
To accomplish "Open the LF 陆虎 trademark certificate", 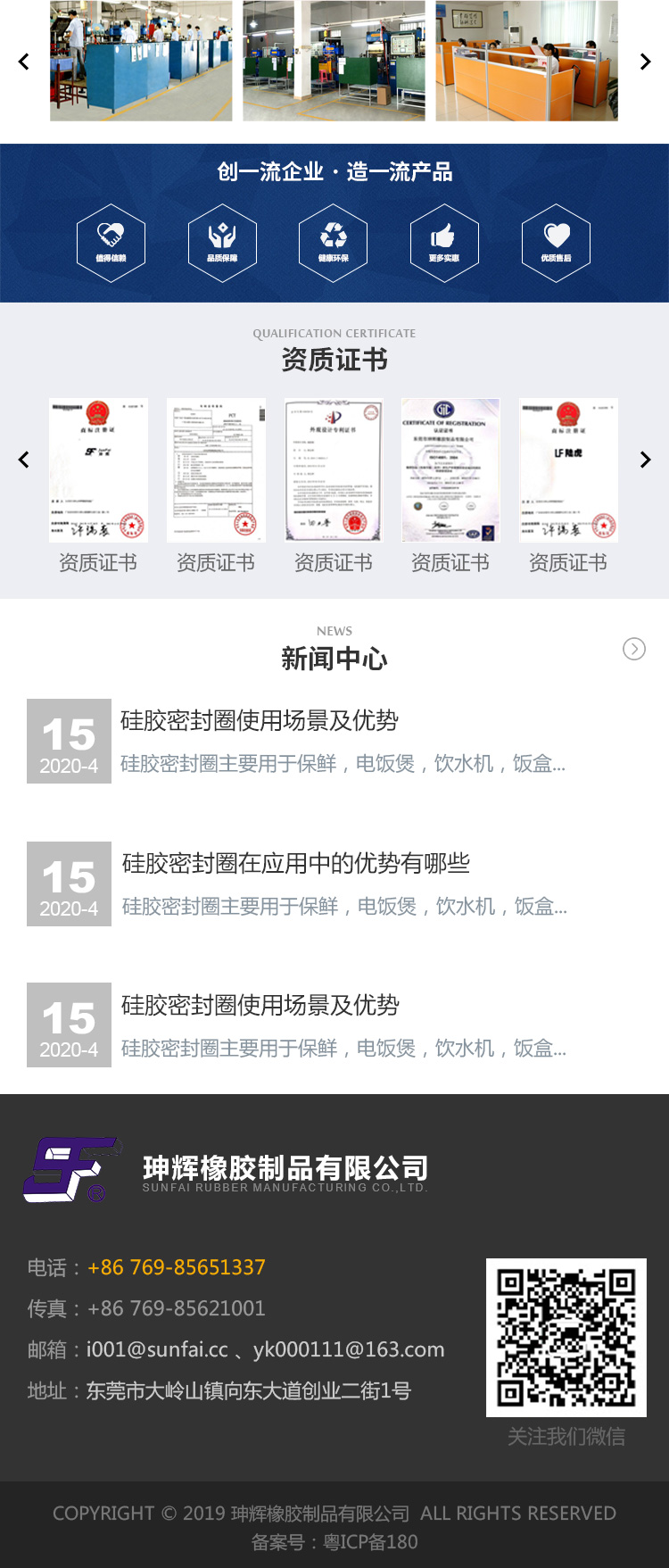I will 568,470.
